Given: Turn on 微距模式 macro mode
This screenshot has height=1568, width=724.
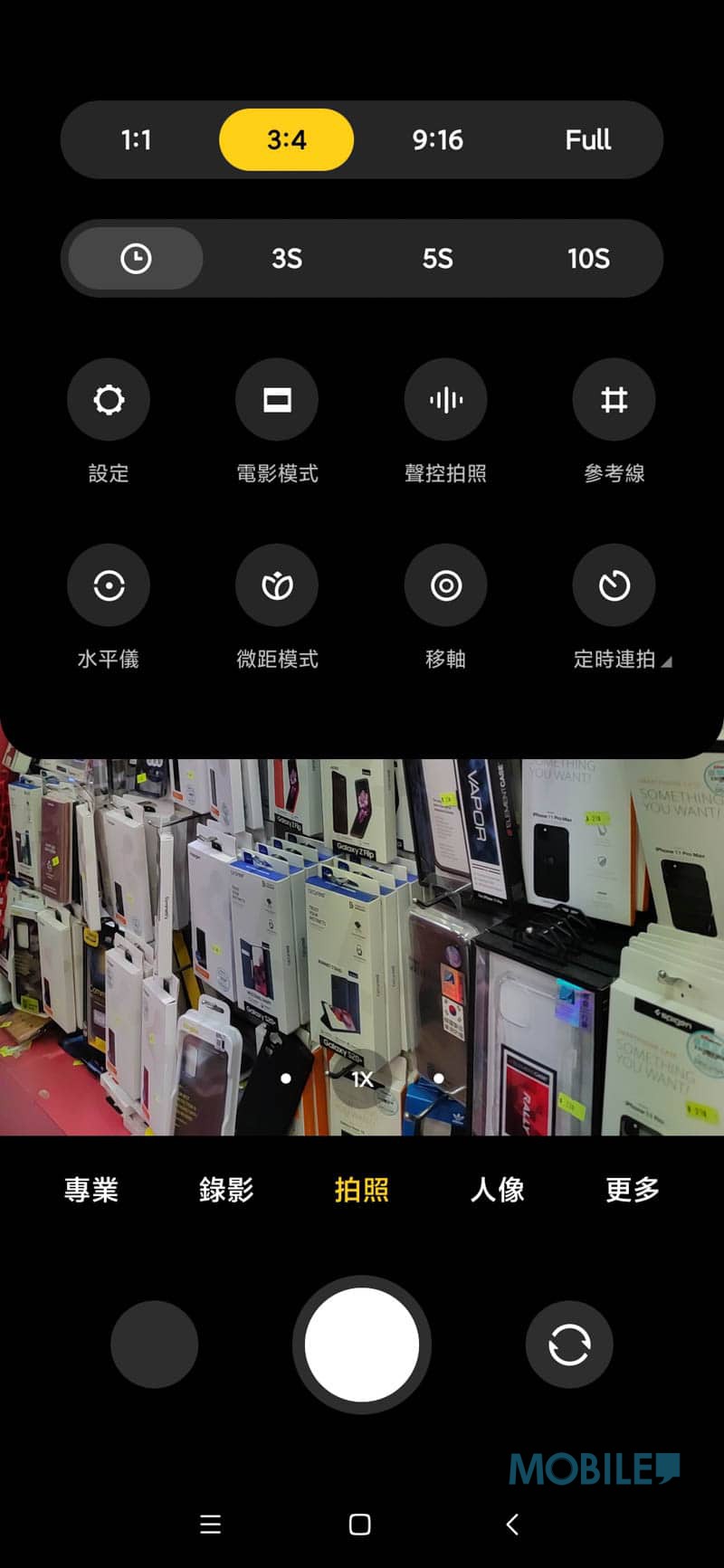Looking at the screenshot, I should tap(277, 585).
